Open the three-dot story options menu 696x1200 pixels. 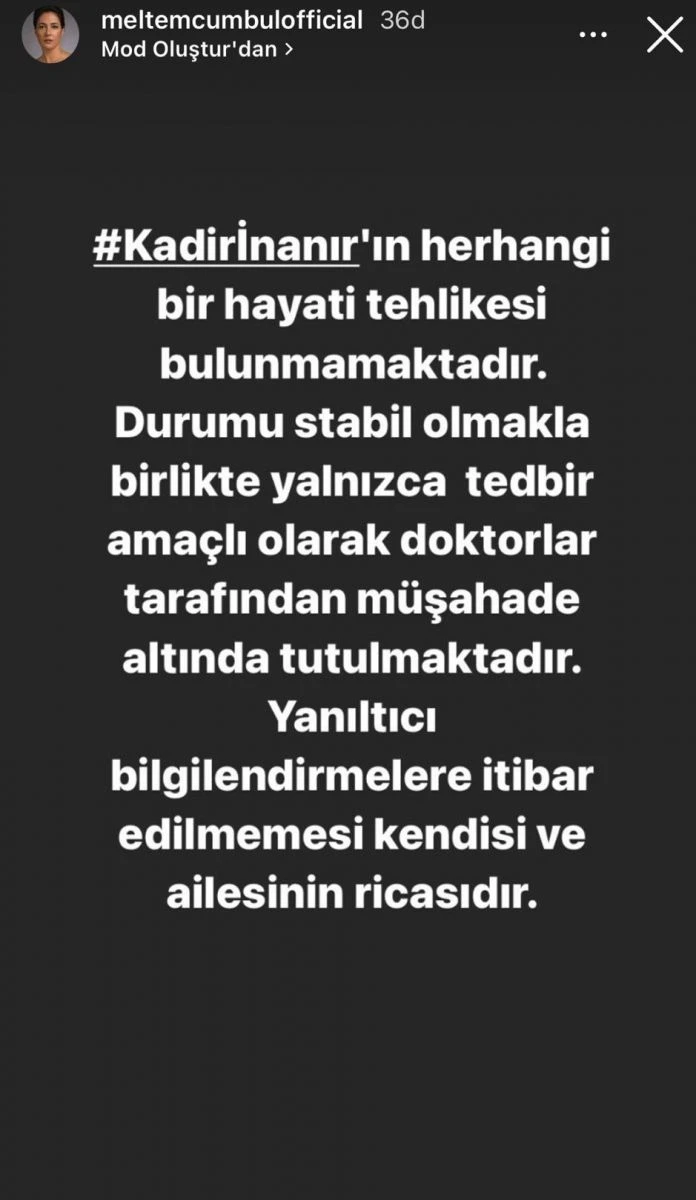point(593,36)
